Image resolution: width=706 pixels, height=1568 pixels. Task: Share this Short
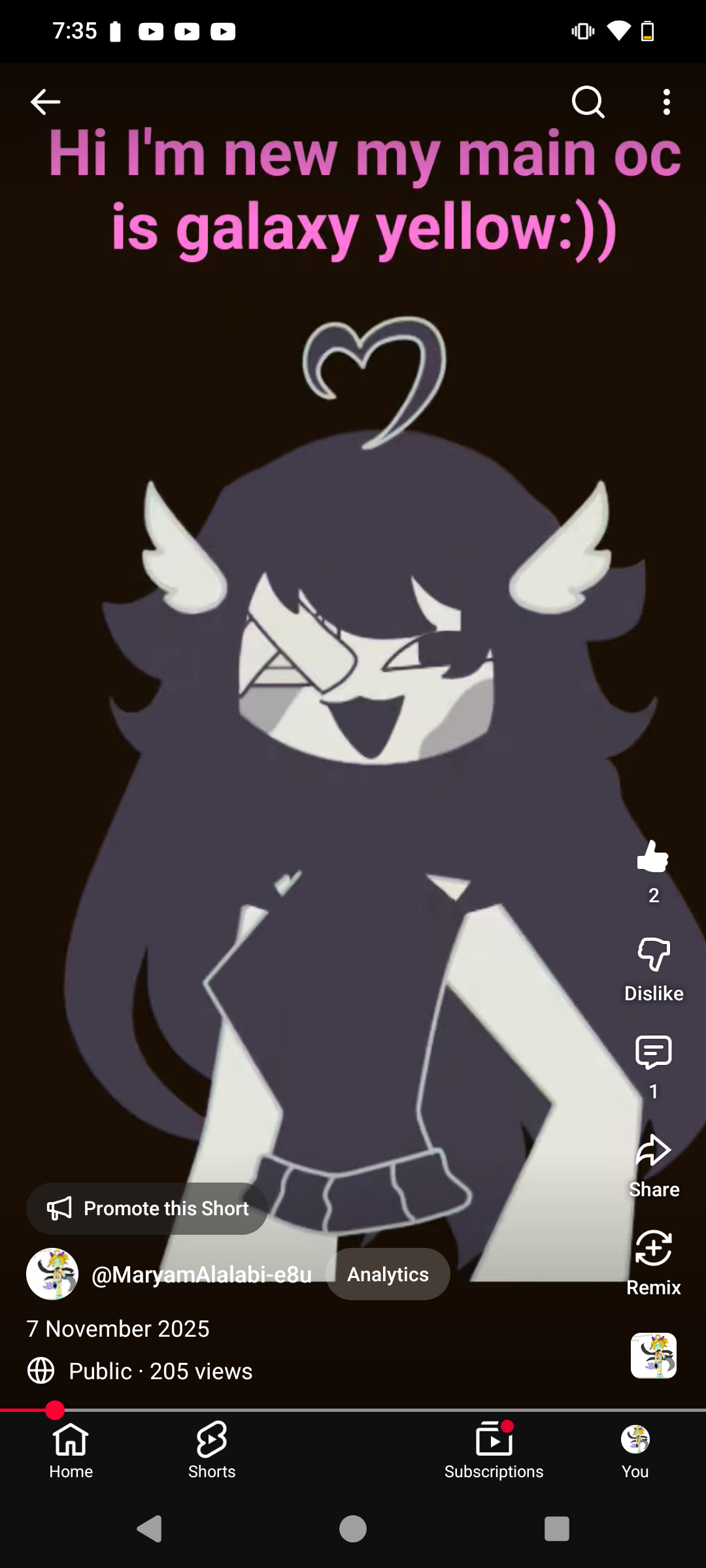coord(653,1151)
